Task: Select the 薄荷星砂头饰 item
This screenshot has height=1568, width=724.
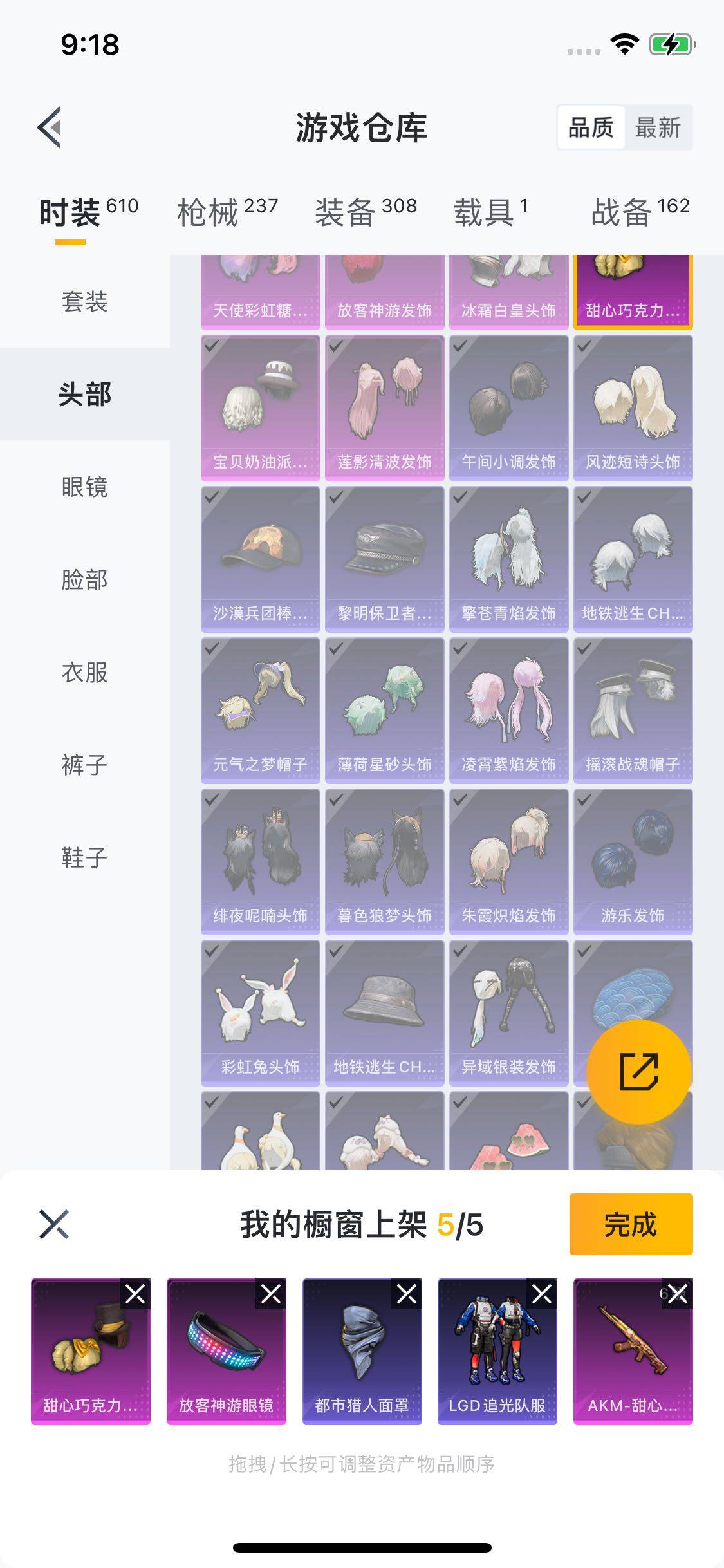Action: [x=384, y=711]
